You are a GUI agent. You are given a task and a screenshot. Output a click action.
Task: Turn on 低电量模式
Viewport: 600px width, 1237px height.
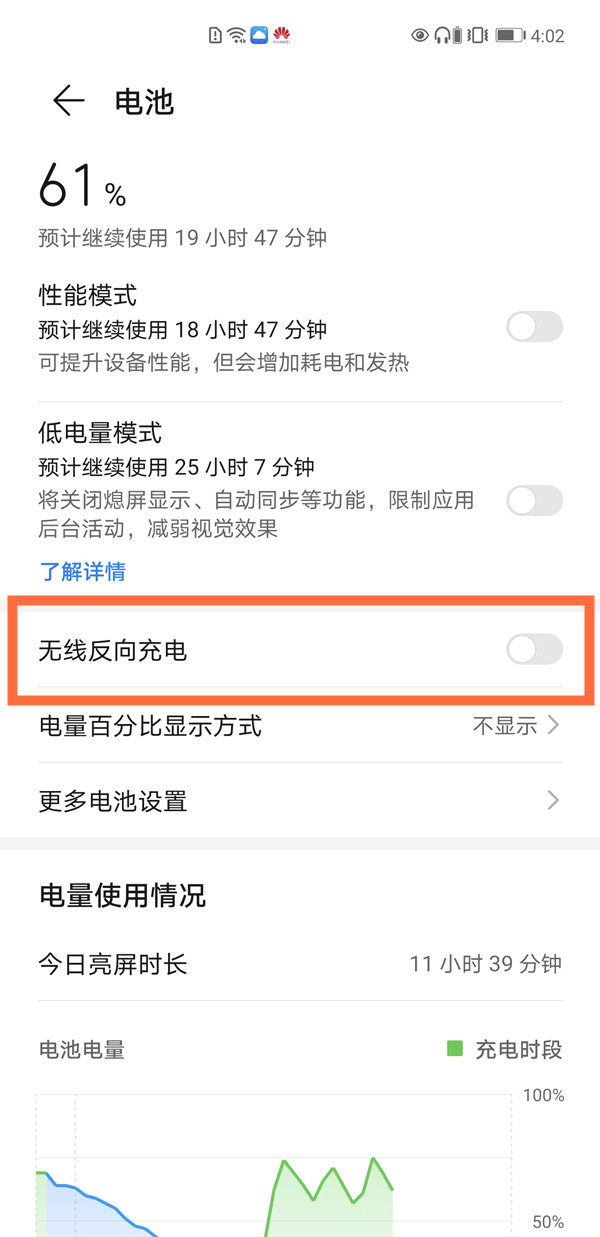click(534, 501)
